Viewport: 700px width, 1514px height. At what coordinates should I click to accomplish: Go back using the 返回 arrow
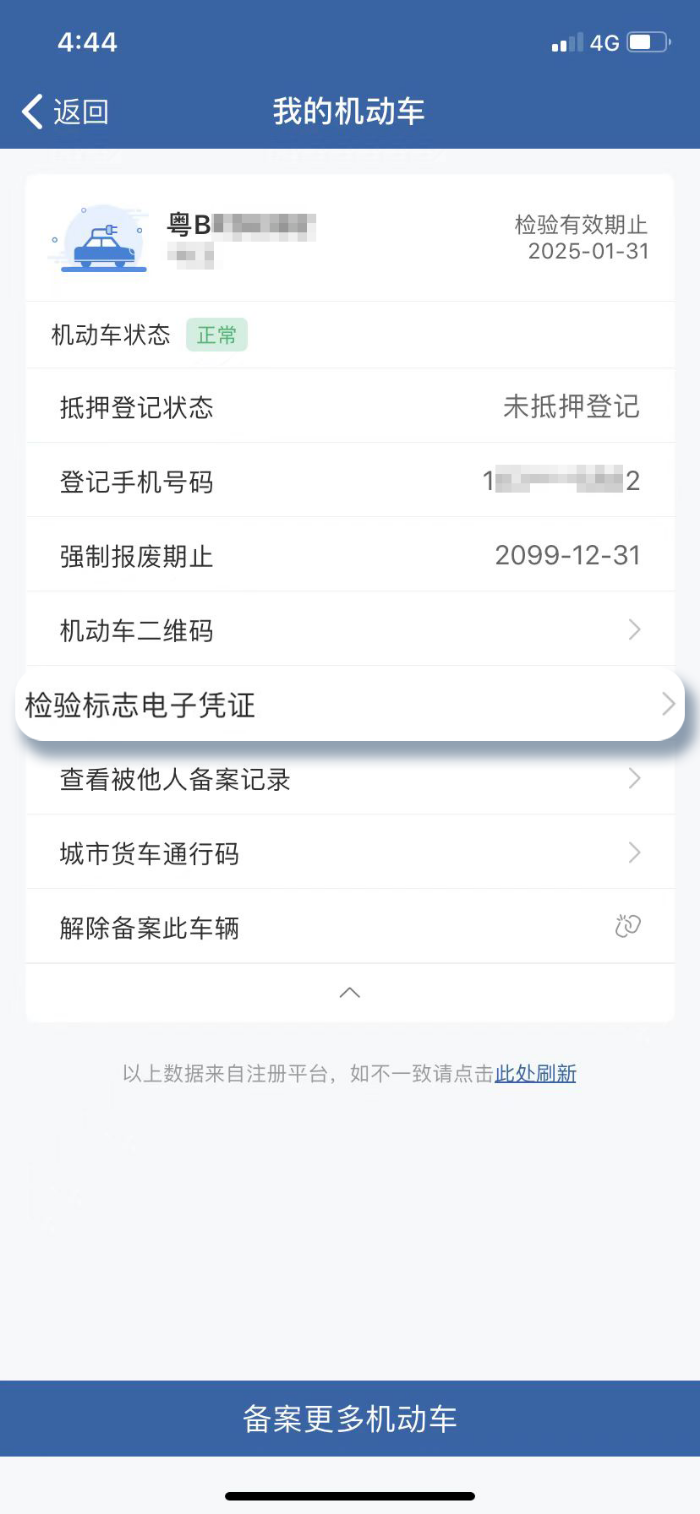(65, 111)
